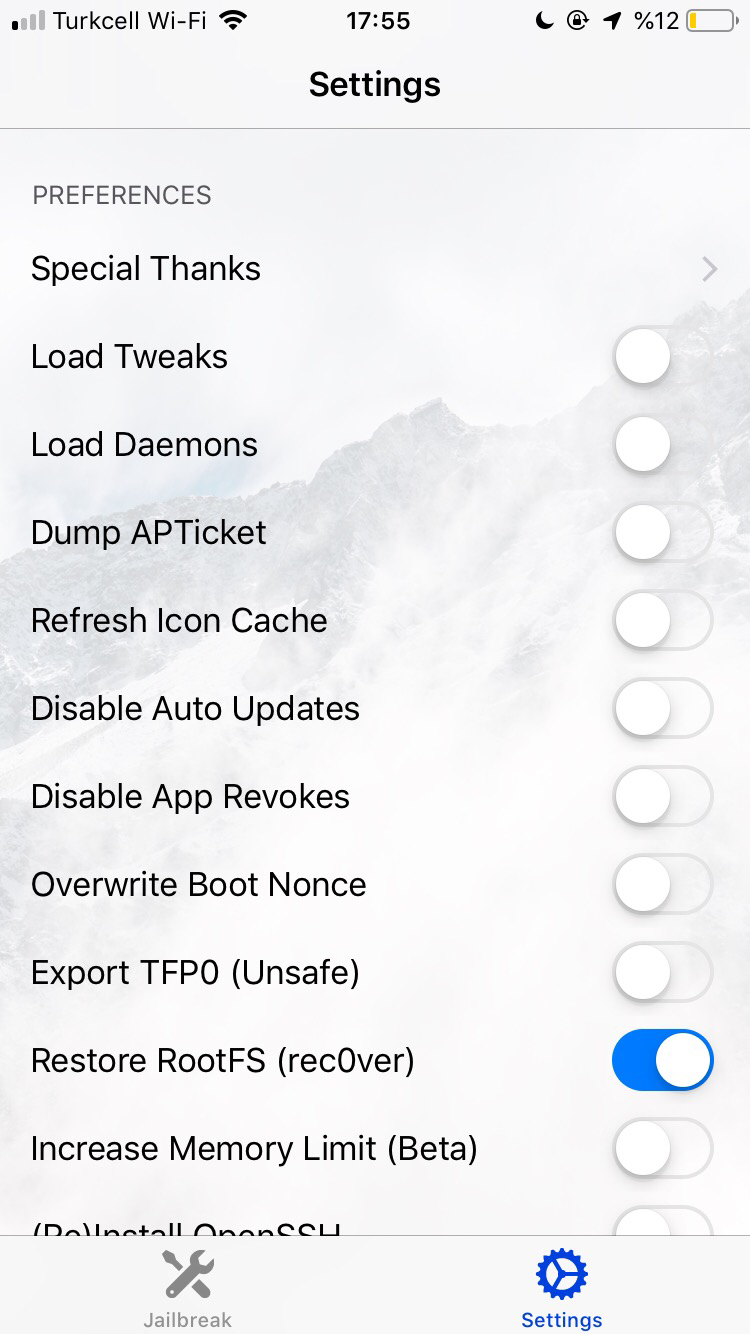Toggle Export TFP0 (Unsafe) on
The width and height of the screenshot is (750, 1334).
(x=662, y=973)
